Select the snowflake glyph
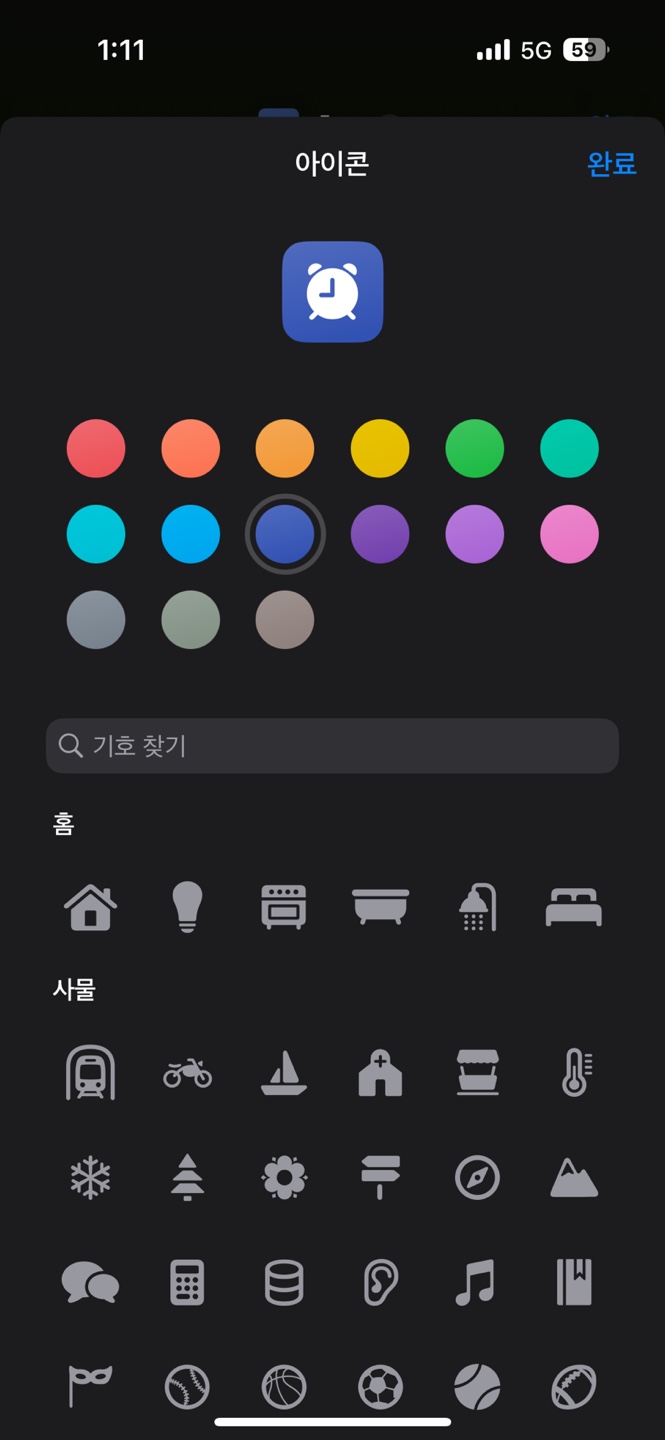 pos(90,1178)
